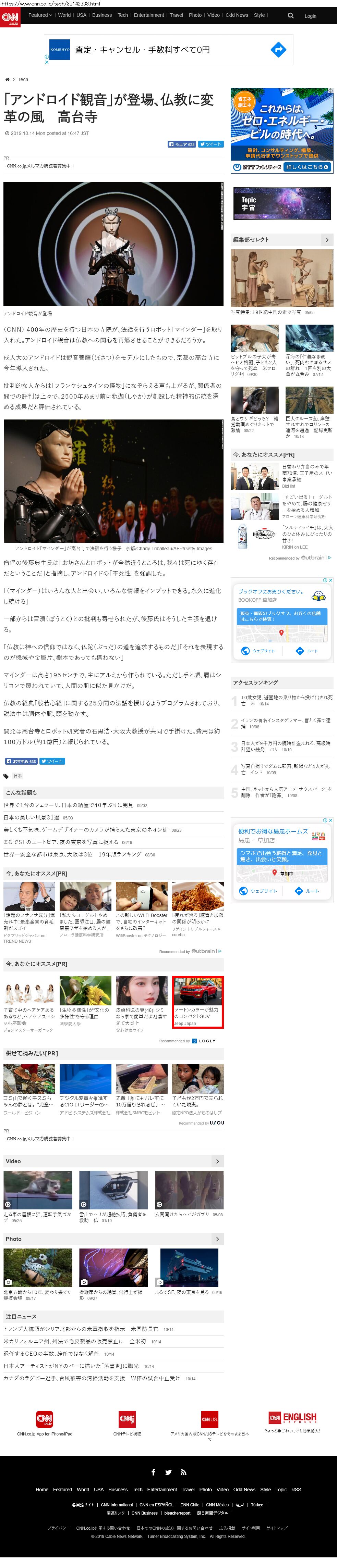This screenshot has width=337, height=1568.
Task: Open ranking item 中国、ネットから人気アニメ
Action: click(286, 792)
